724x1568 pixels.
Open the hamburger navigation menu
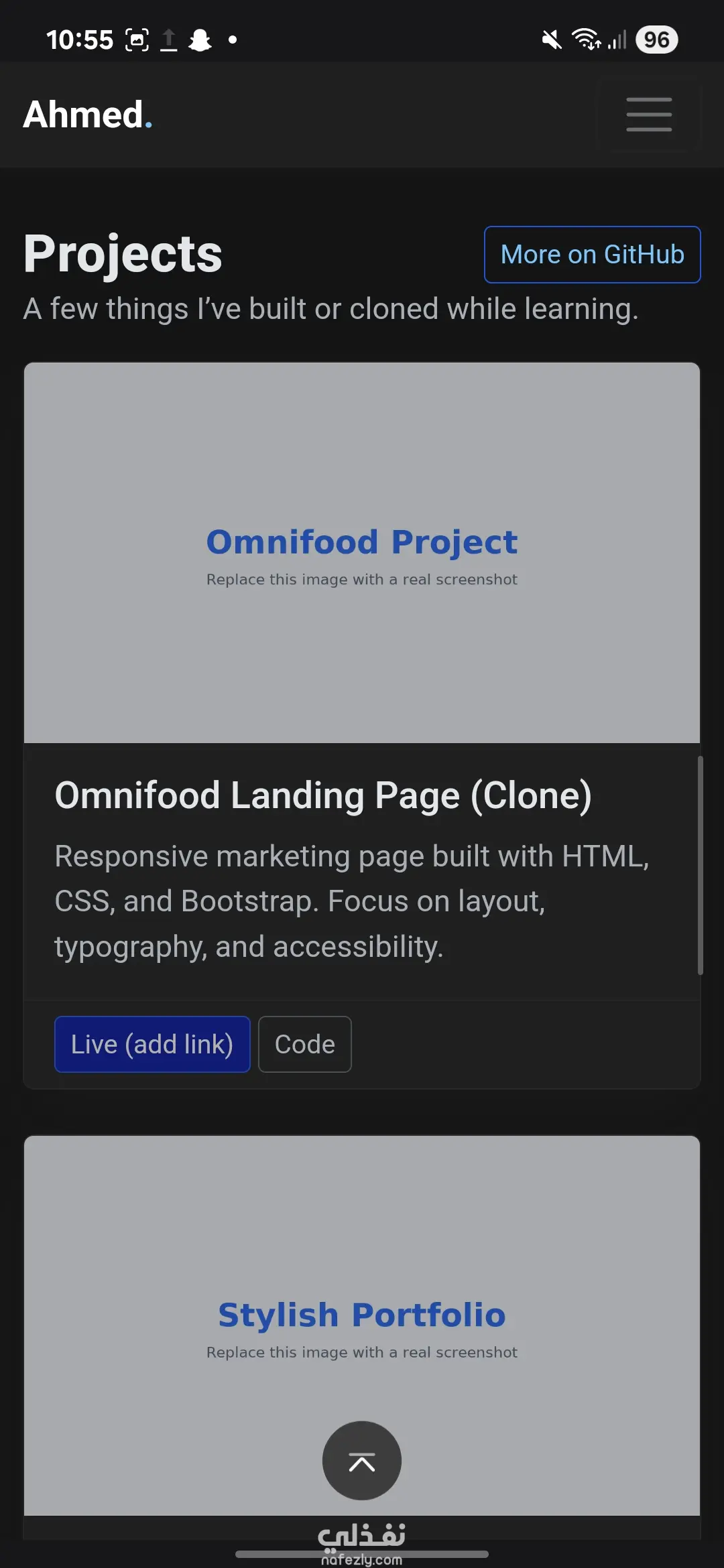click(x=648, y=115)
